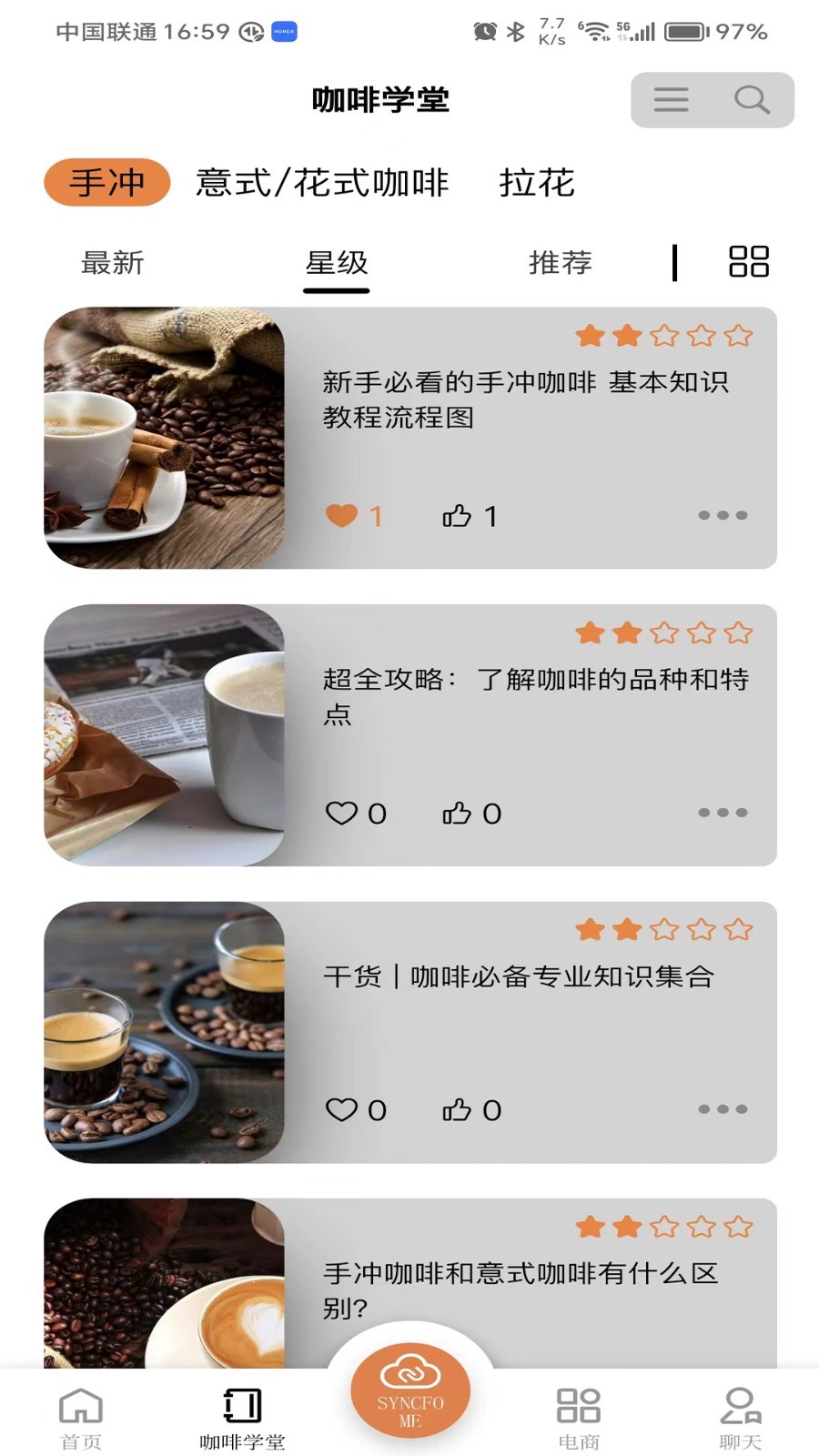Open more options for 超全攻略 article
Image resolution: width=819 pixels, height=1456 pixels.
(723, 813)
